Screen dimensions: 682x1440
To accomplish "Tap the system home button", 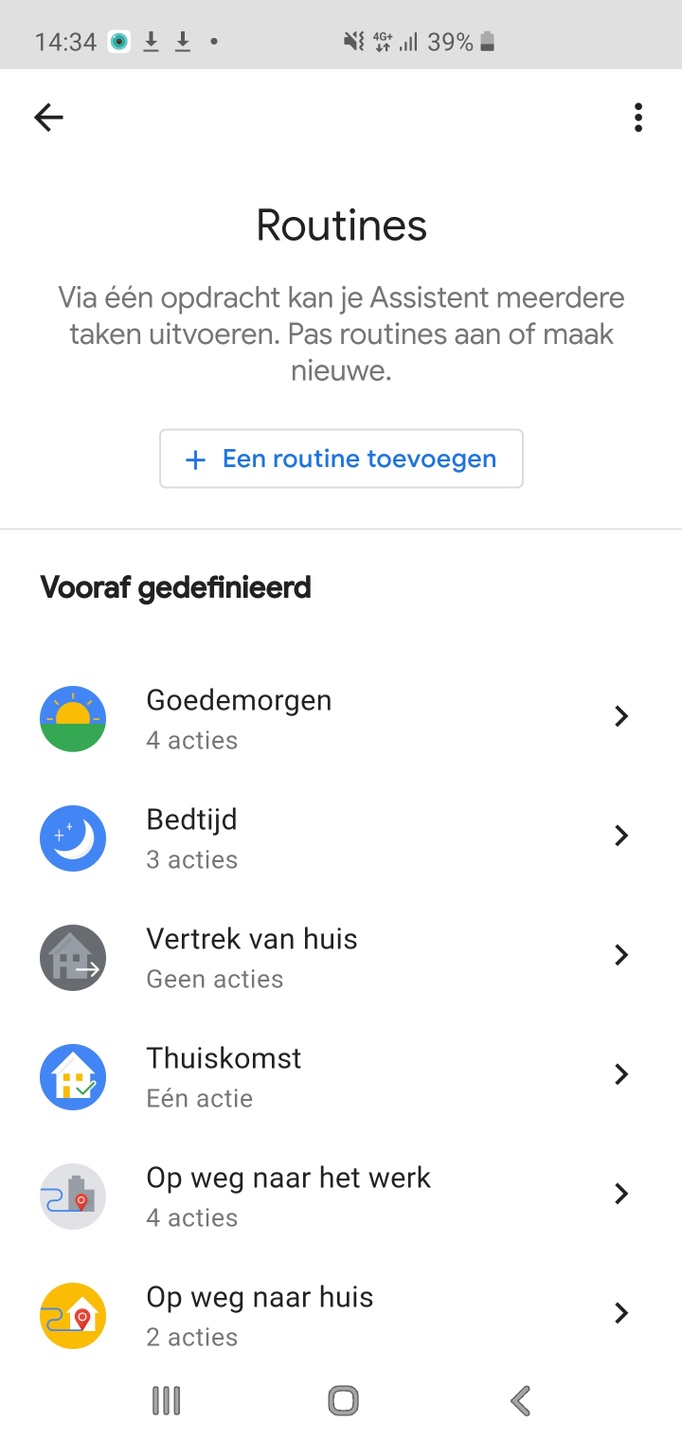I will tap(343, 1400).
